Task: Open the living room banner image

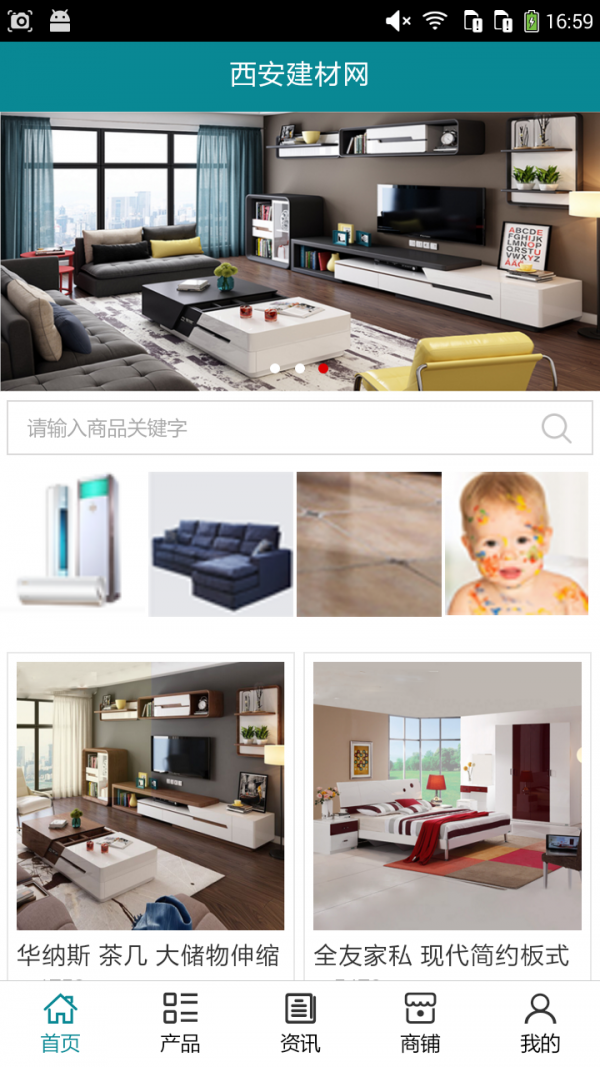Action: 300,251
